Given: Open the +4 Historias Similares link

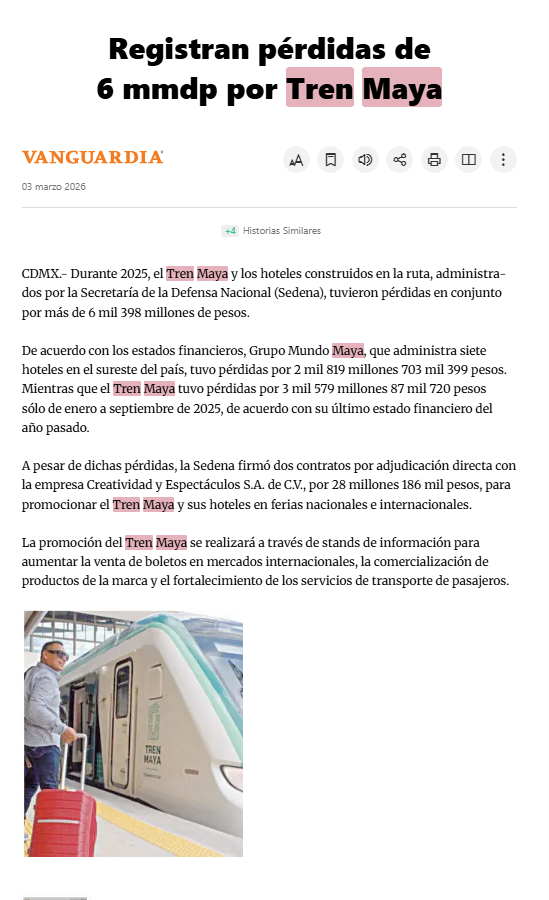Looking at the screenshot, I should point(271,231).
